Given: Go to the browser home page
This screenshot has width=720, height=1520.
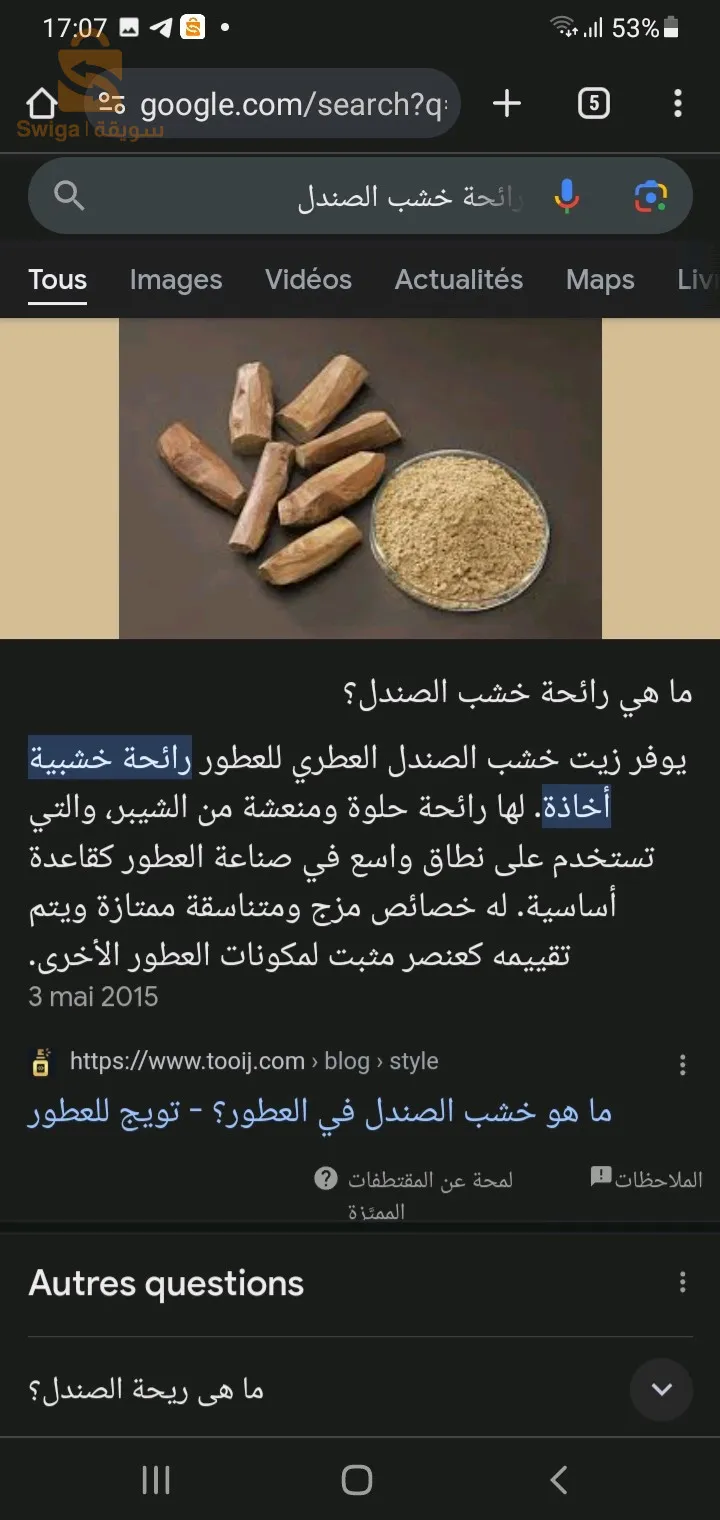Looking at the screenshot, I should (41, 103).
